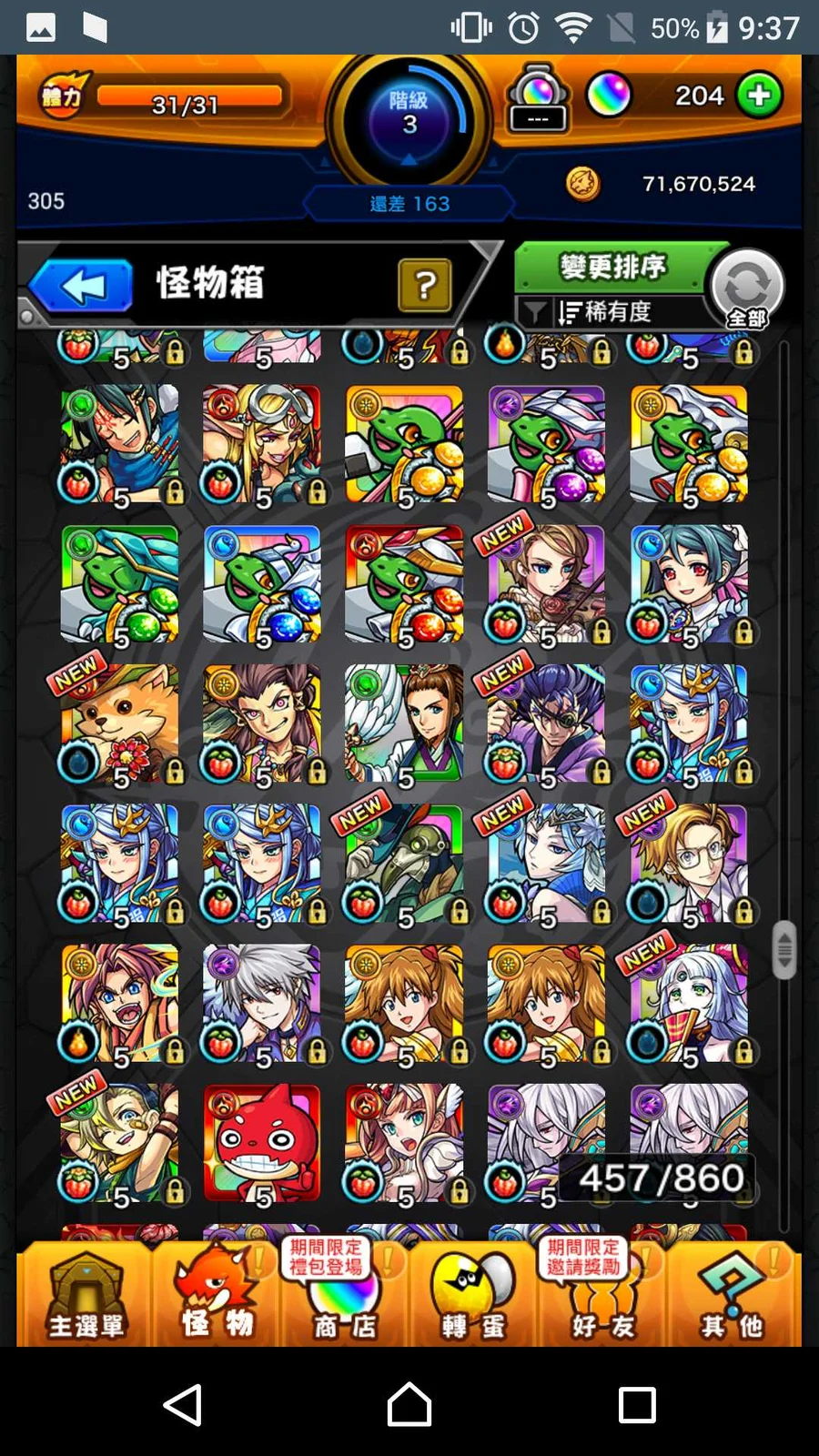
Task: Switch to the 主選單 main menu tab
Action: pyautogui.click(x=86, y=1297)
